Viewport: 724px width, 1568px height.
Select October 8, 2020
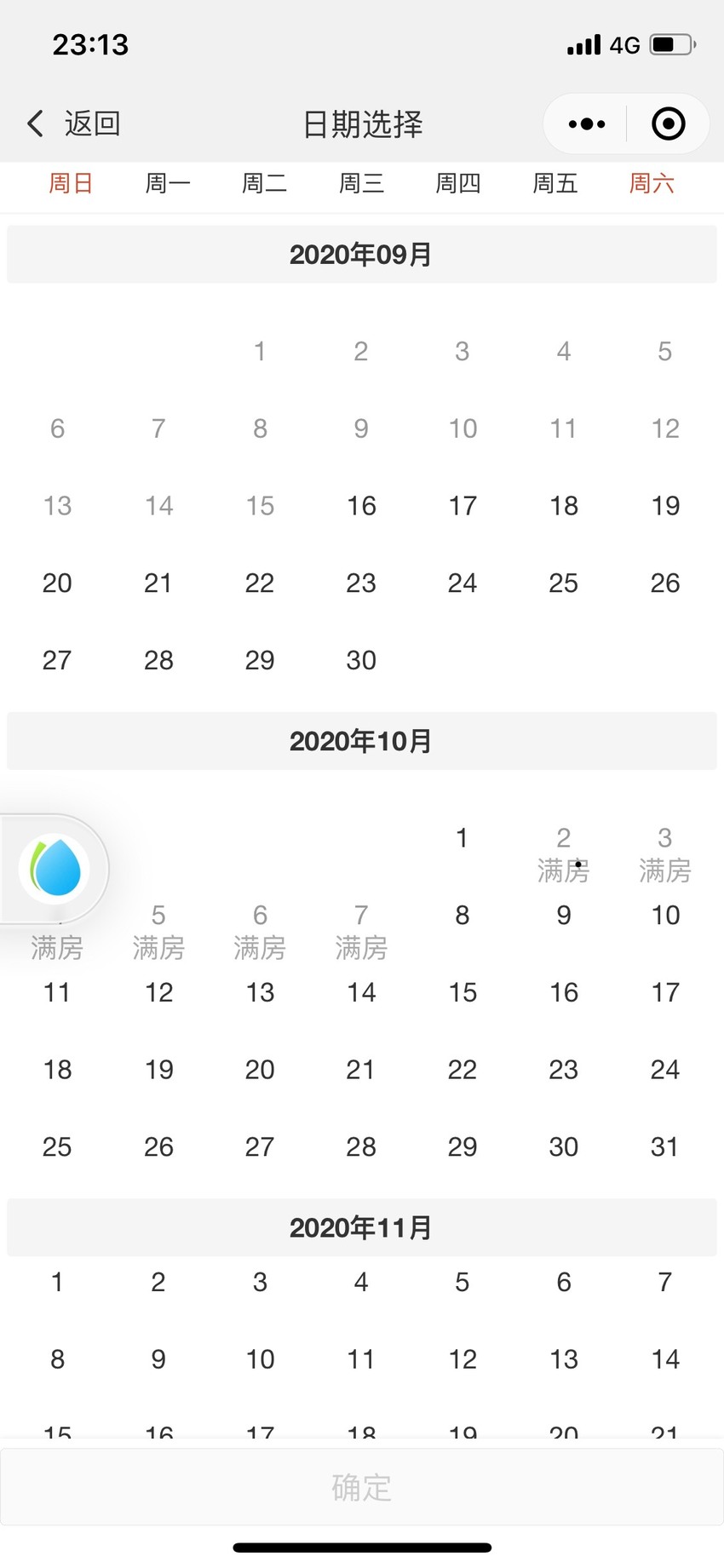463,916
